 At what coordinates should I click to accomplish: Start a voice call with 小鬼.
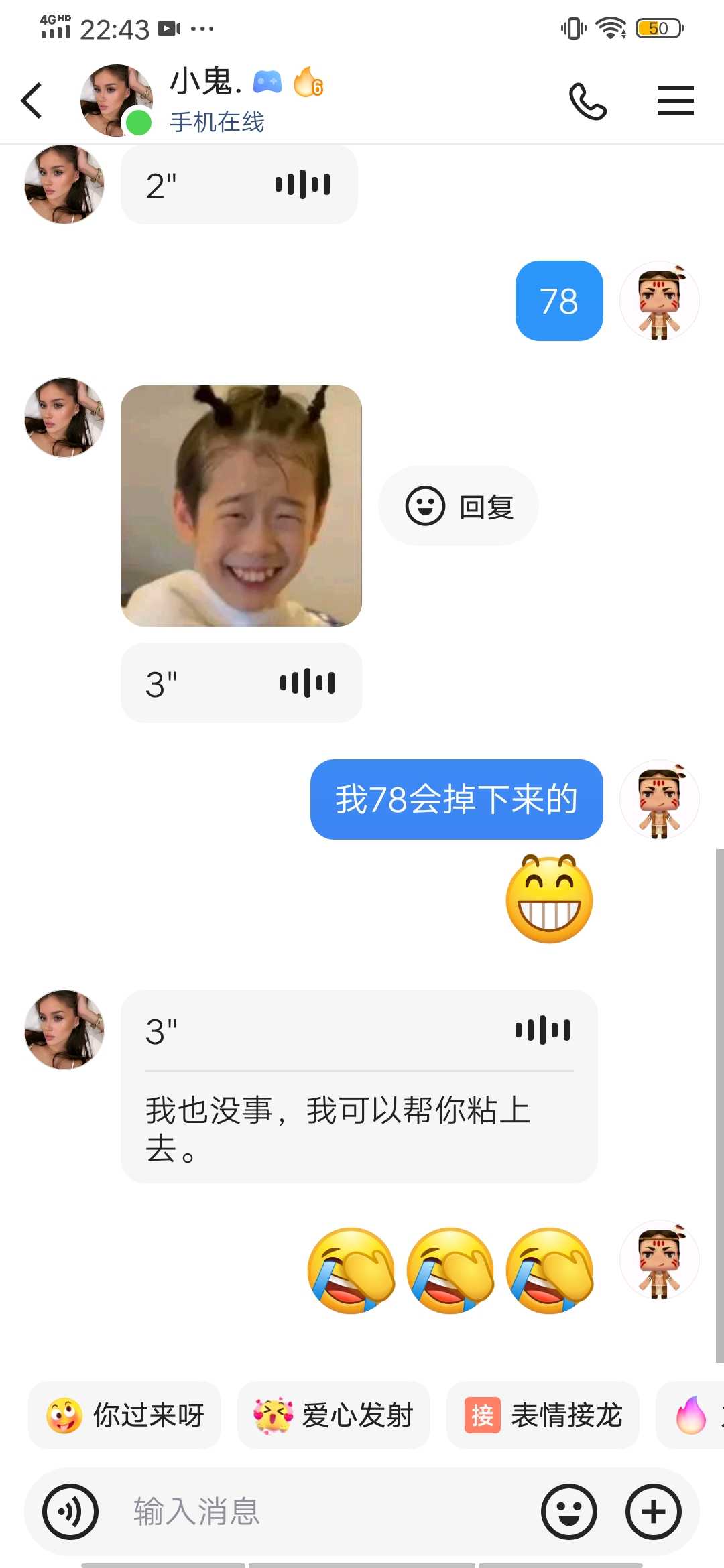coord(587,101)
